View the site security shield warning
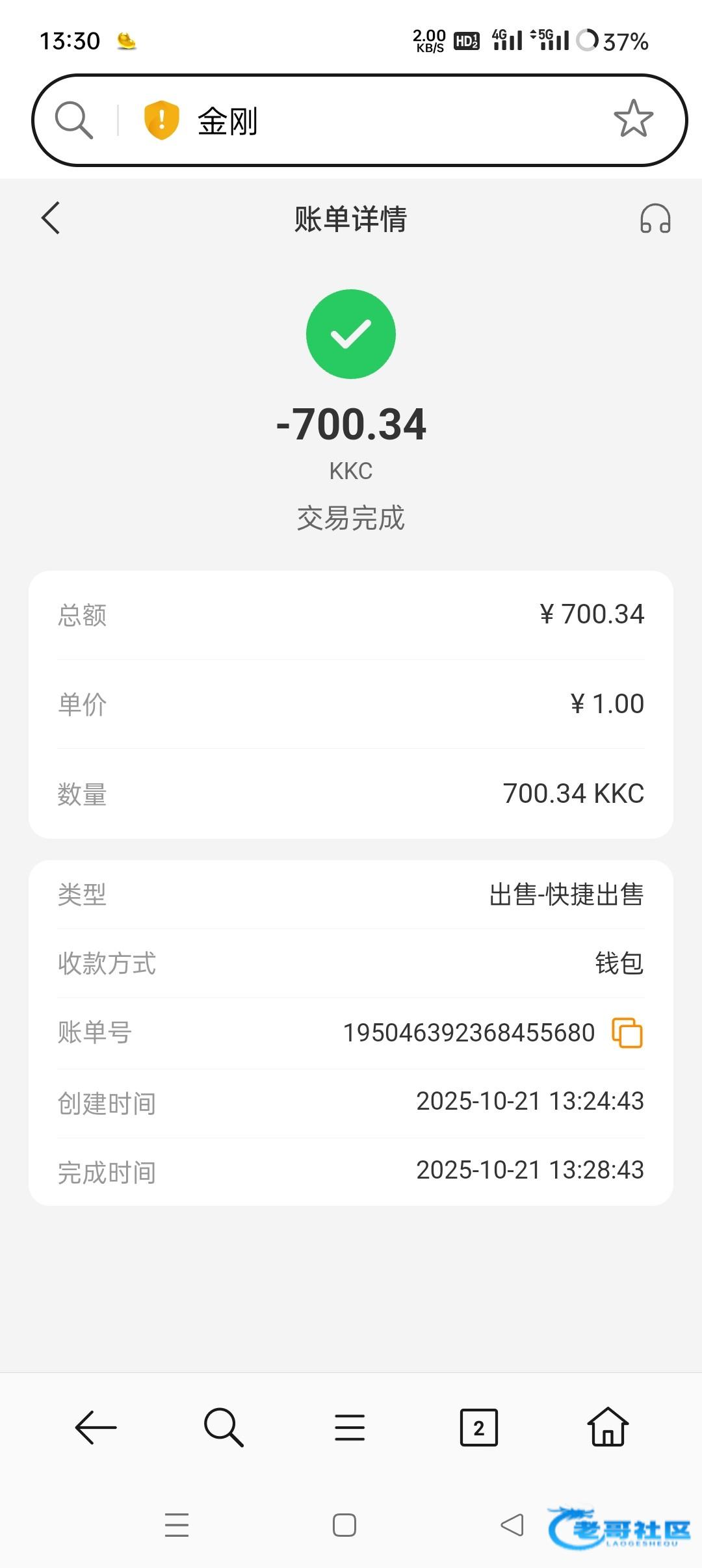The height and width of the screenshot is (1568, 702). [161, 120]
